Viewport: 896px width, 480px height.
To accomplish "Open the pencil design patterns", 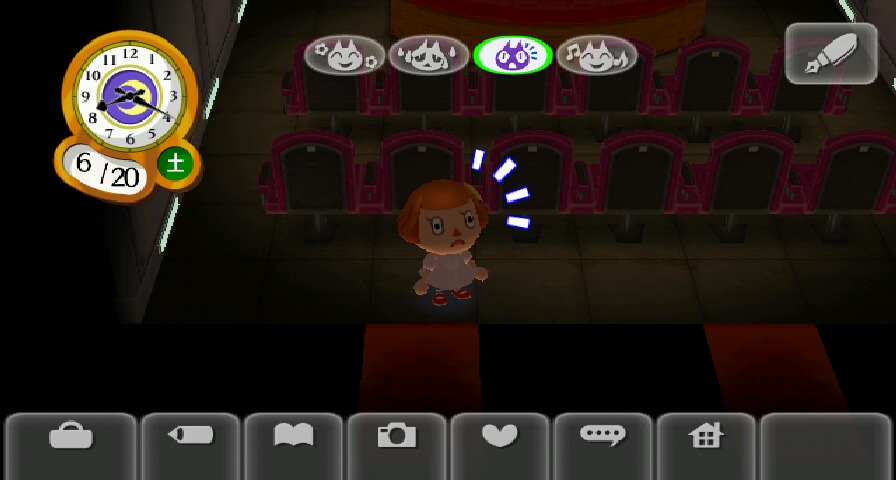I will pyautogui.click(x=191, y=436).
